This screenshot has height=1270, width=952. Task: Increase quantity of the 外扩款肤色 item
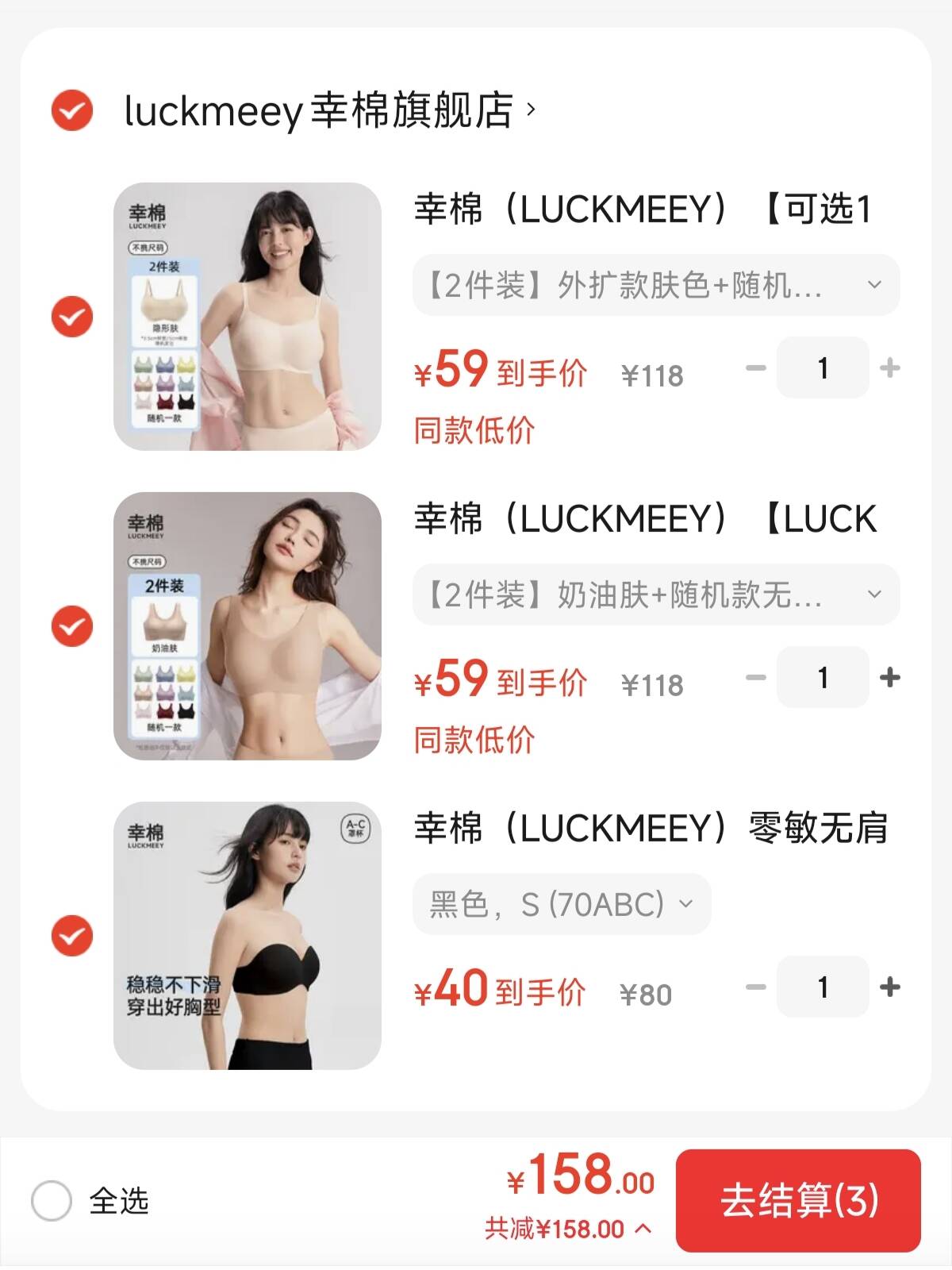(x=890, y=368)
